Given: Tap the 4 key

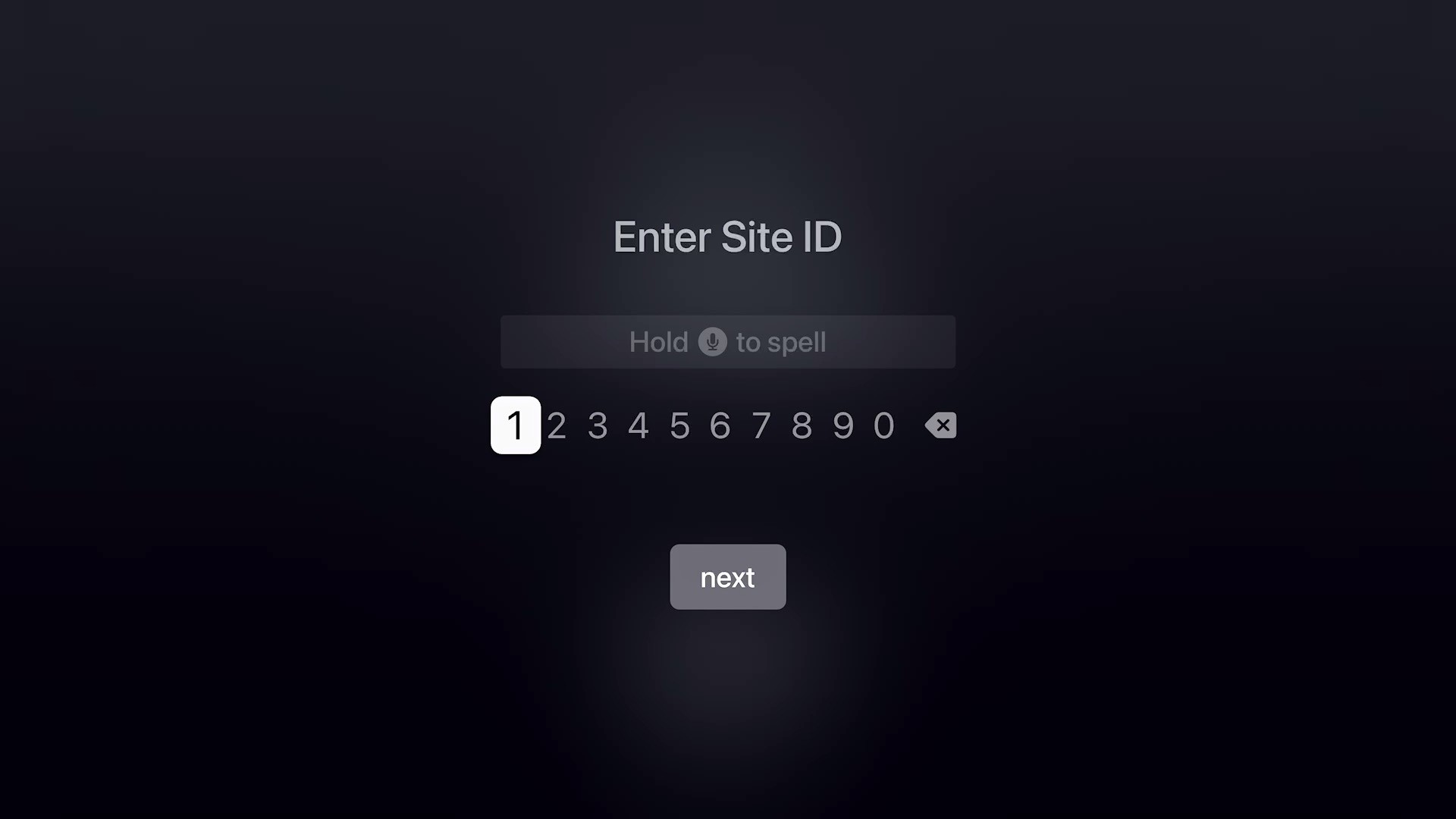Looking at the screenshot, I should pos(639,425).
